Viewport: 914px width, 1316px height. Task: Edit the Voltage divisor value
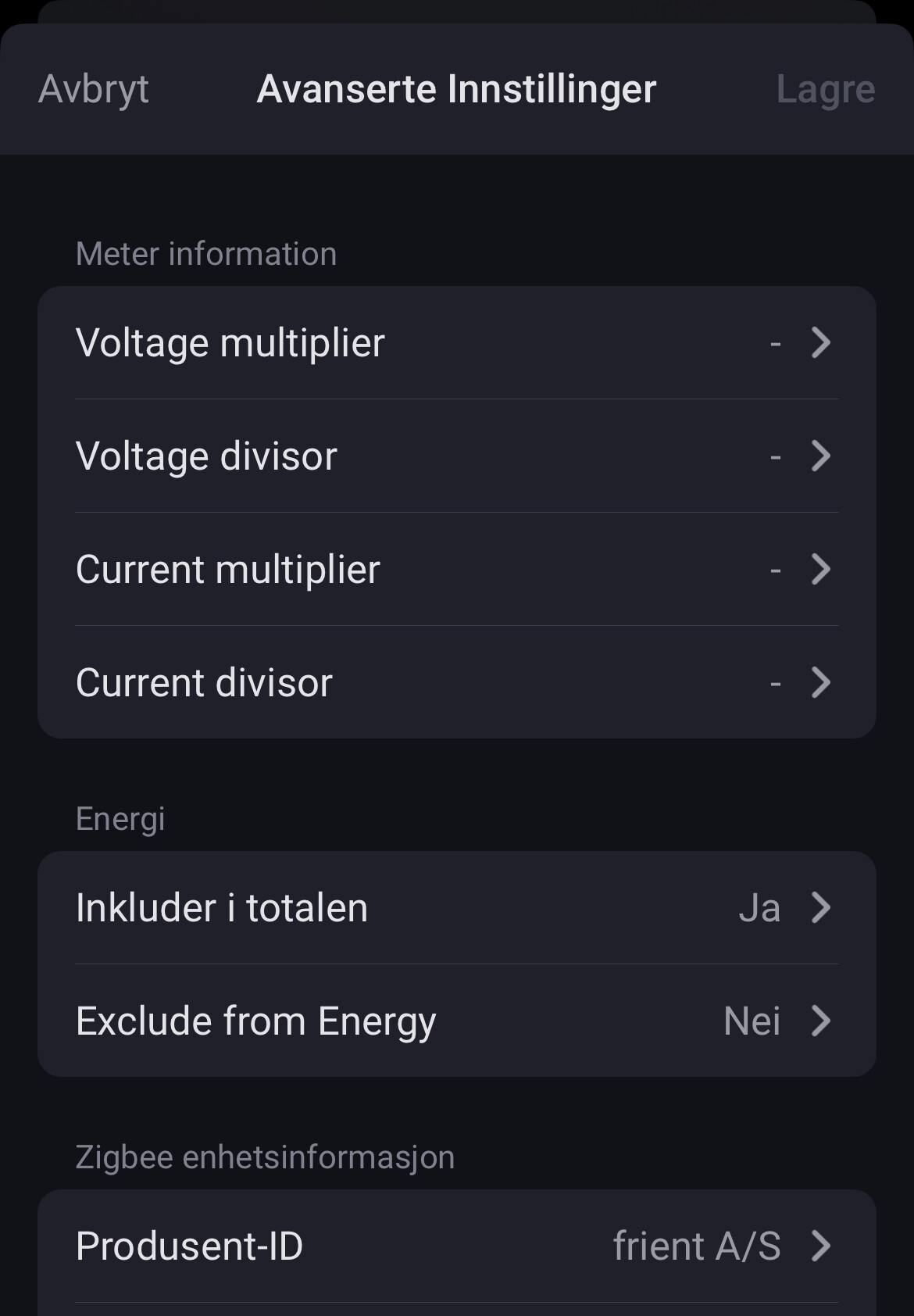[456, 456]
